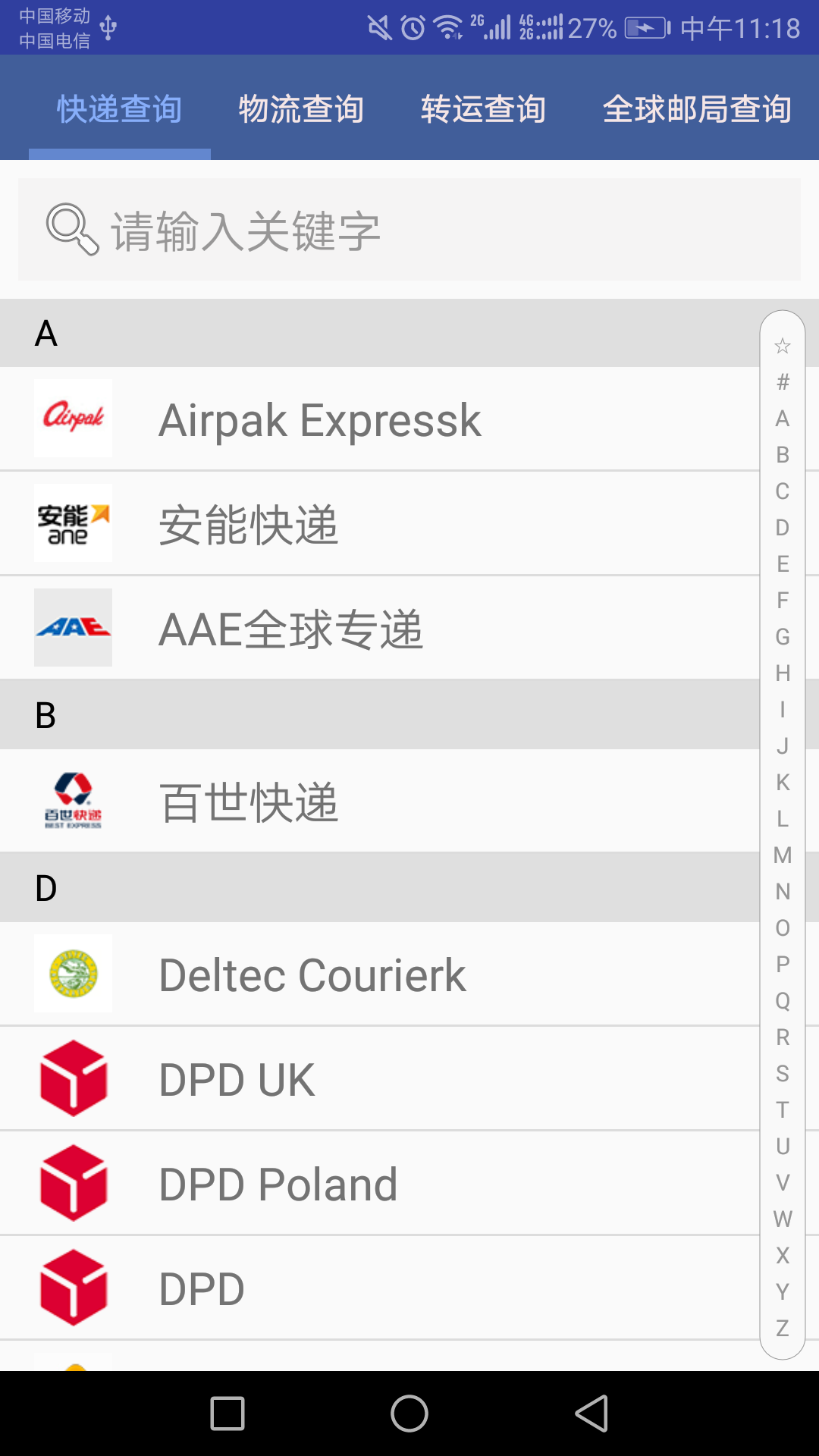Jump to letter S in the index
The image size is (819, 1456).
(783, 1074)
